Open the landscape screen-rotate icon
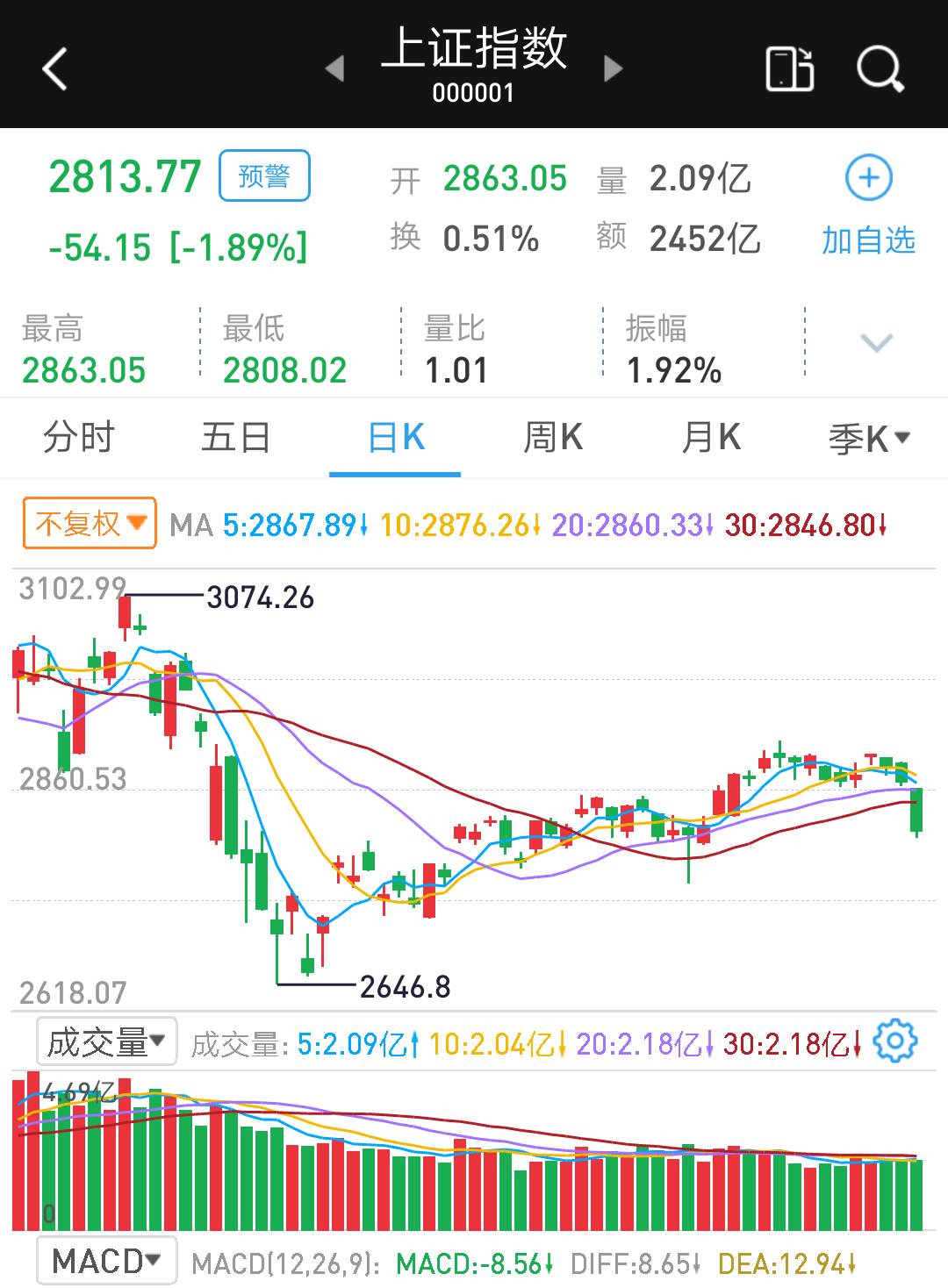 [x=789, y=68]
